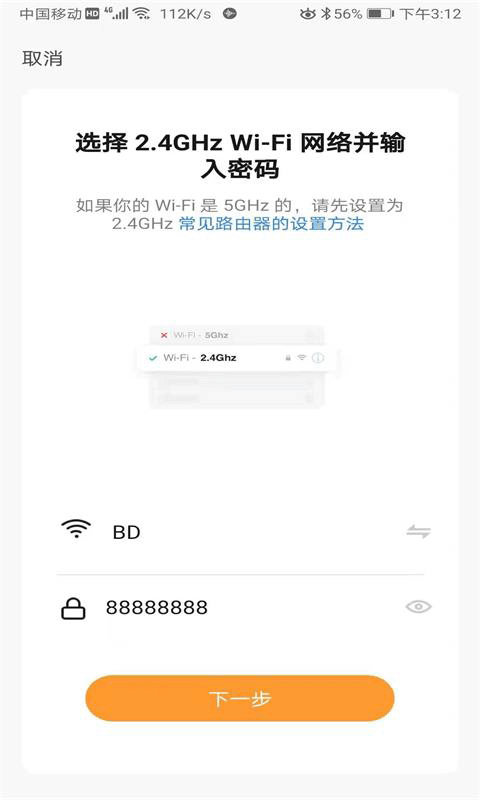The image size is (480, 800).
Task: Tap the 下一步 button to continue
Action: [240, 698]
